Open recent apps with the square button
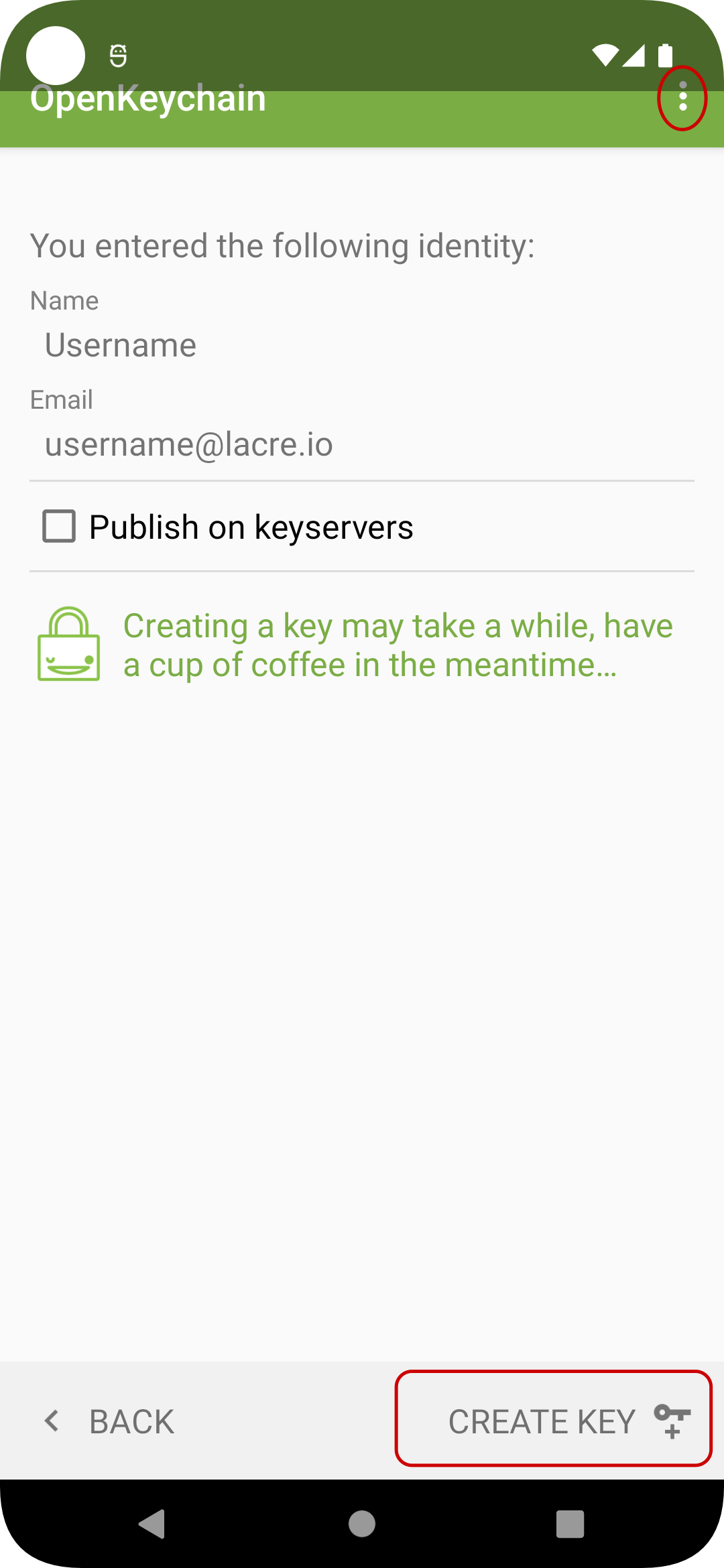The height and width of the screenshot is (1568, 724). pyautogui.click(x=570, y=1524)
